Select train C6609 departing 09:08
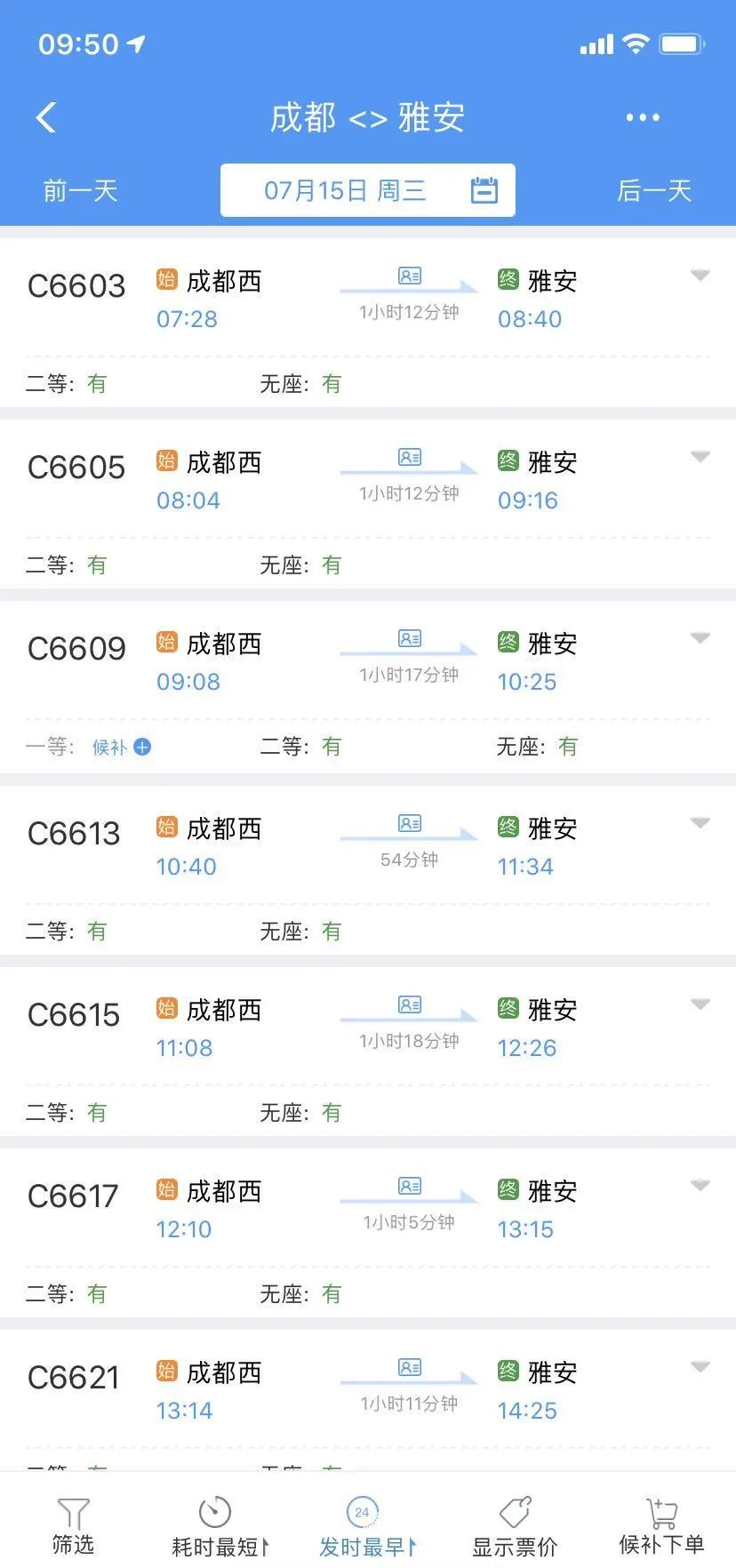This screenshot has width=736, height=1568. tap(368, 687)
